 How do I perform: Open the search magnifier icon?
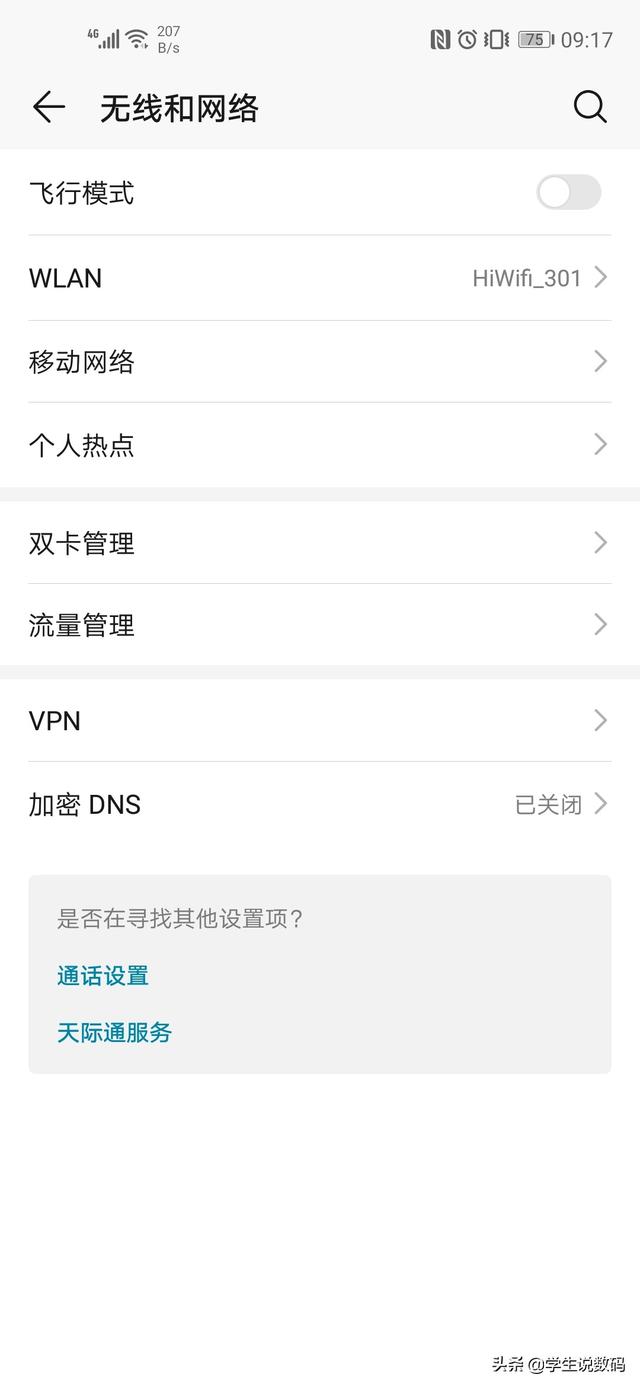point(590,107)
